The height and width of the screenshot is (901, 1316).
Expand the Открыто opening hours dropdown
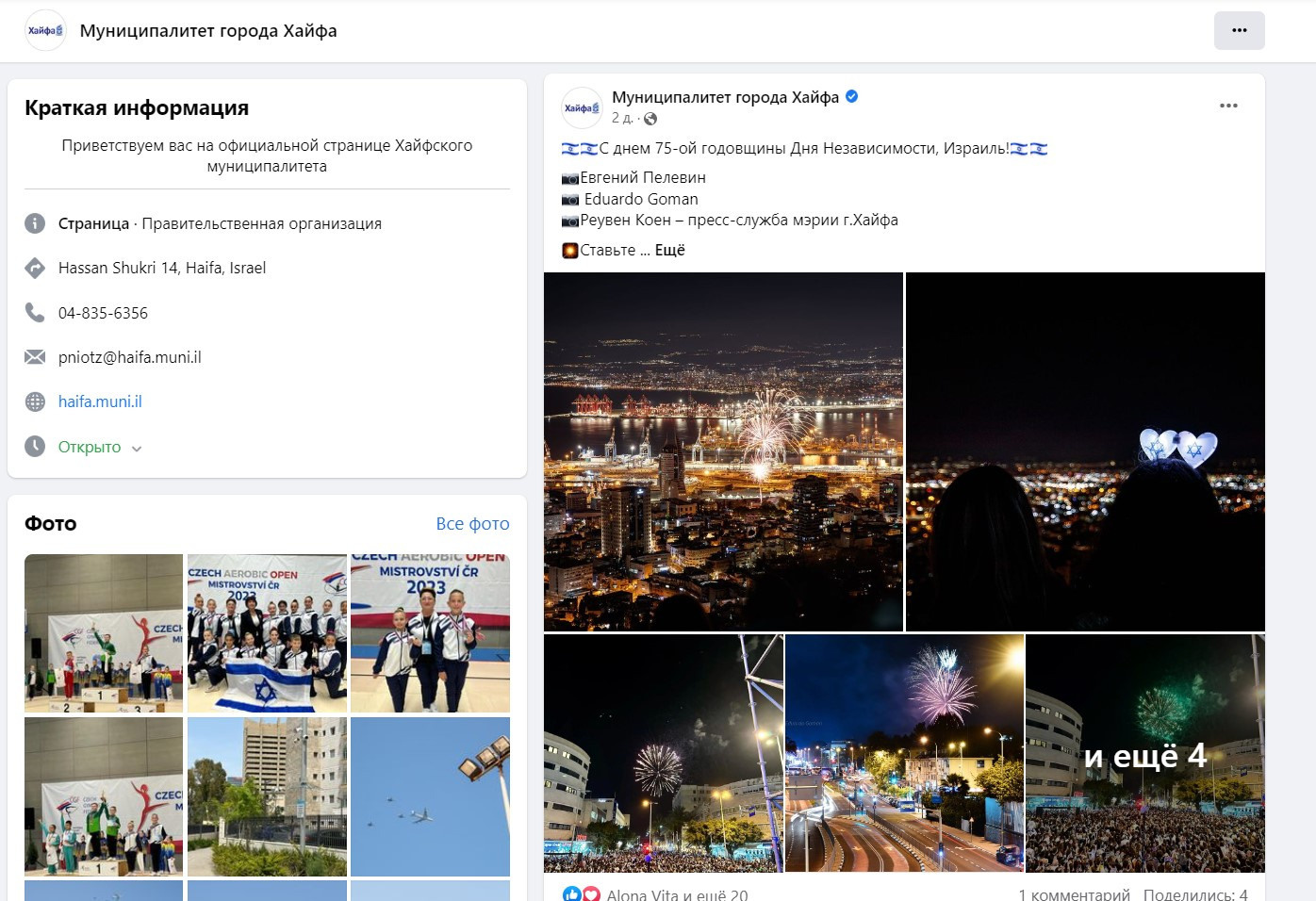point(100,447)
